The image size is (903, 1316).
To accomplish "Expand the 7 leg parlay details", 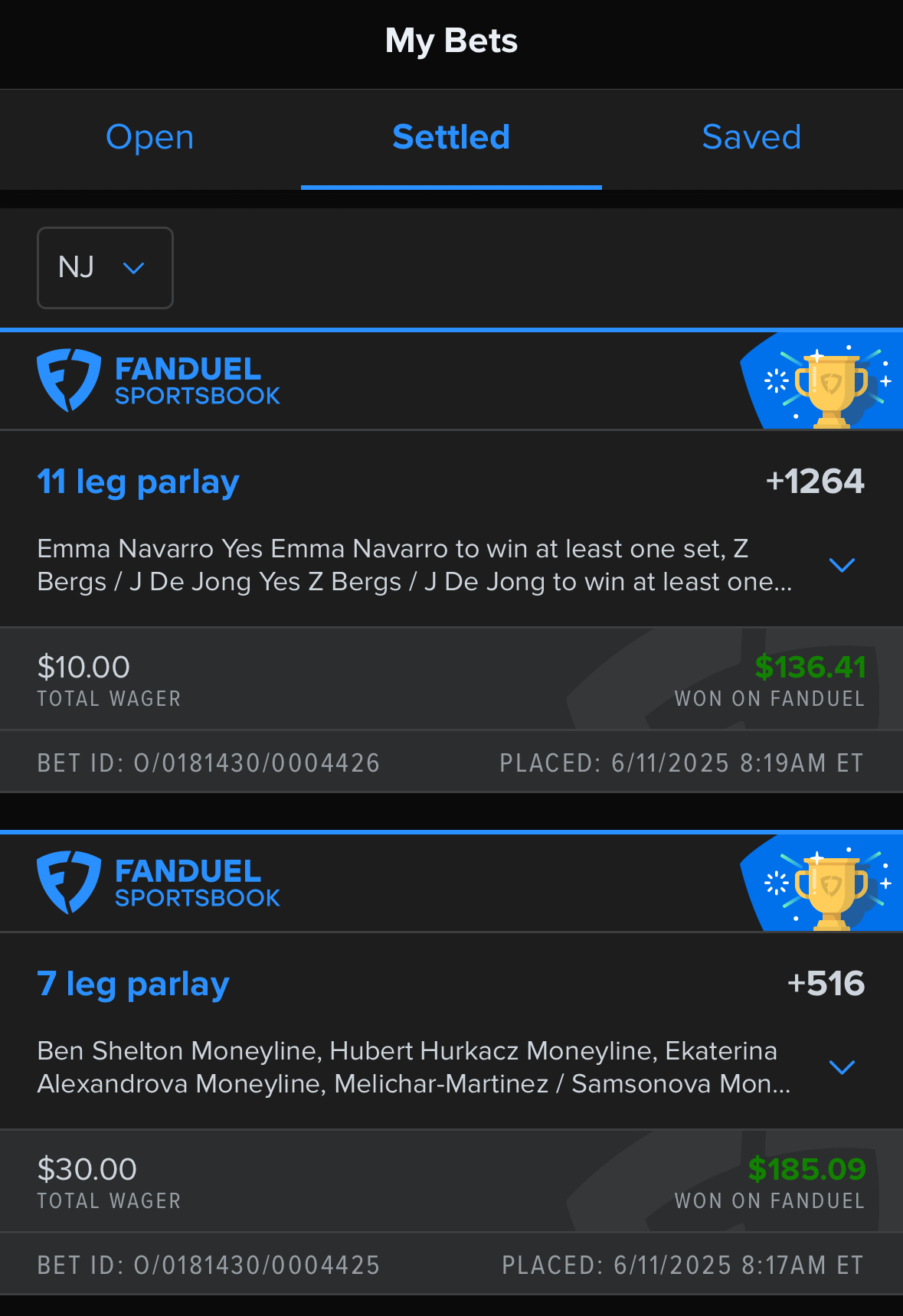I will [x=842, y=1067].
